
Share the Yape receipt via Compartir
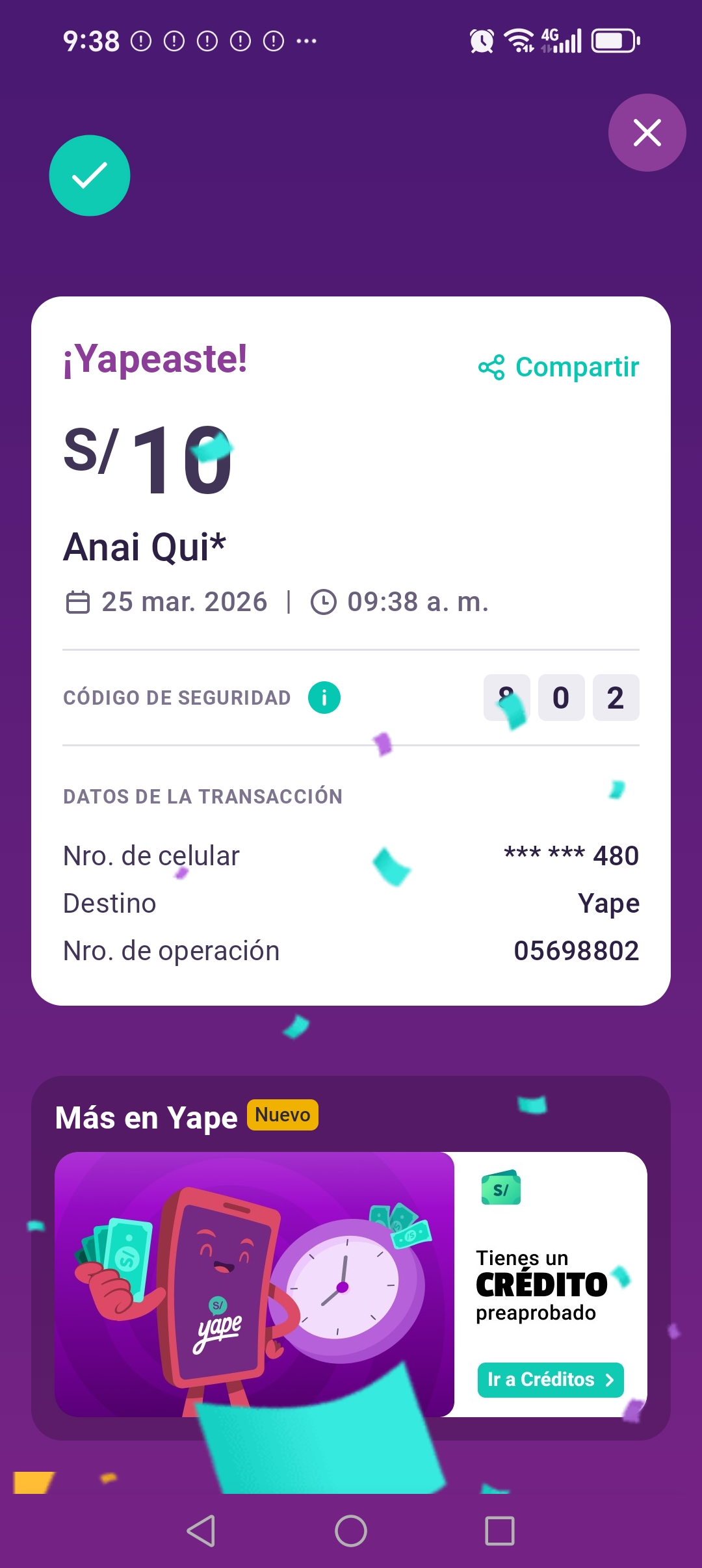coord(559,367)
